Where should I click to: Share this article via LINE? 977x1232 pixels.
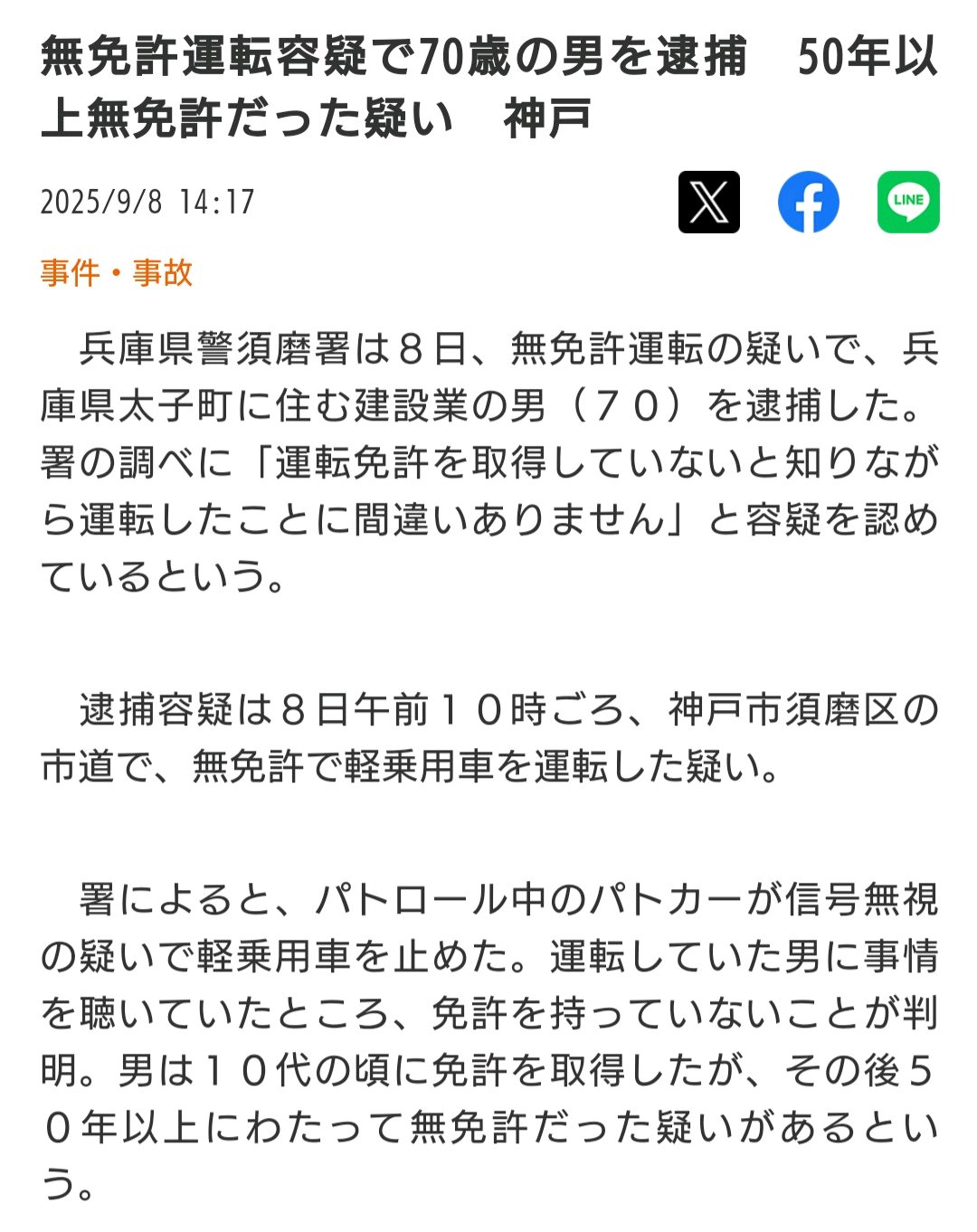[907, 202]
